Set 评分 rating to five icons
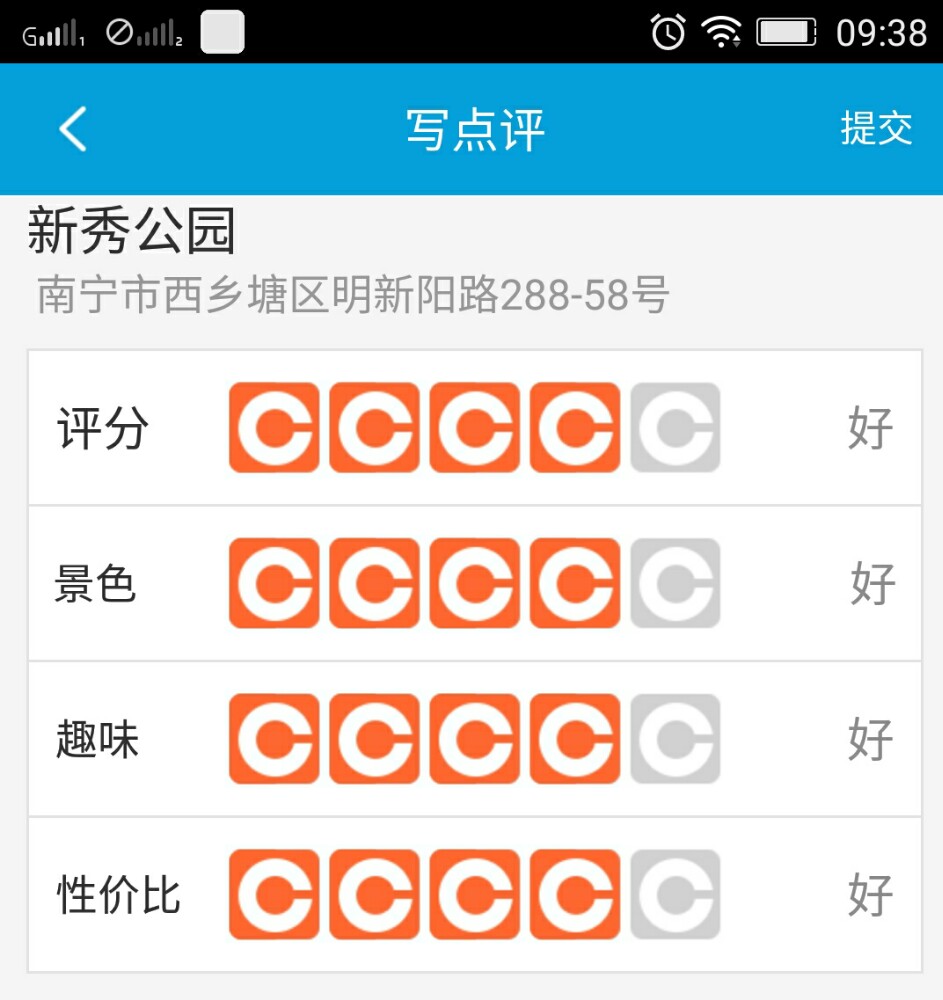The width and height of the screenshot is (943, 1000). coord(675,427)
